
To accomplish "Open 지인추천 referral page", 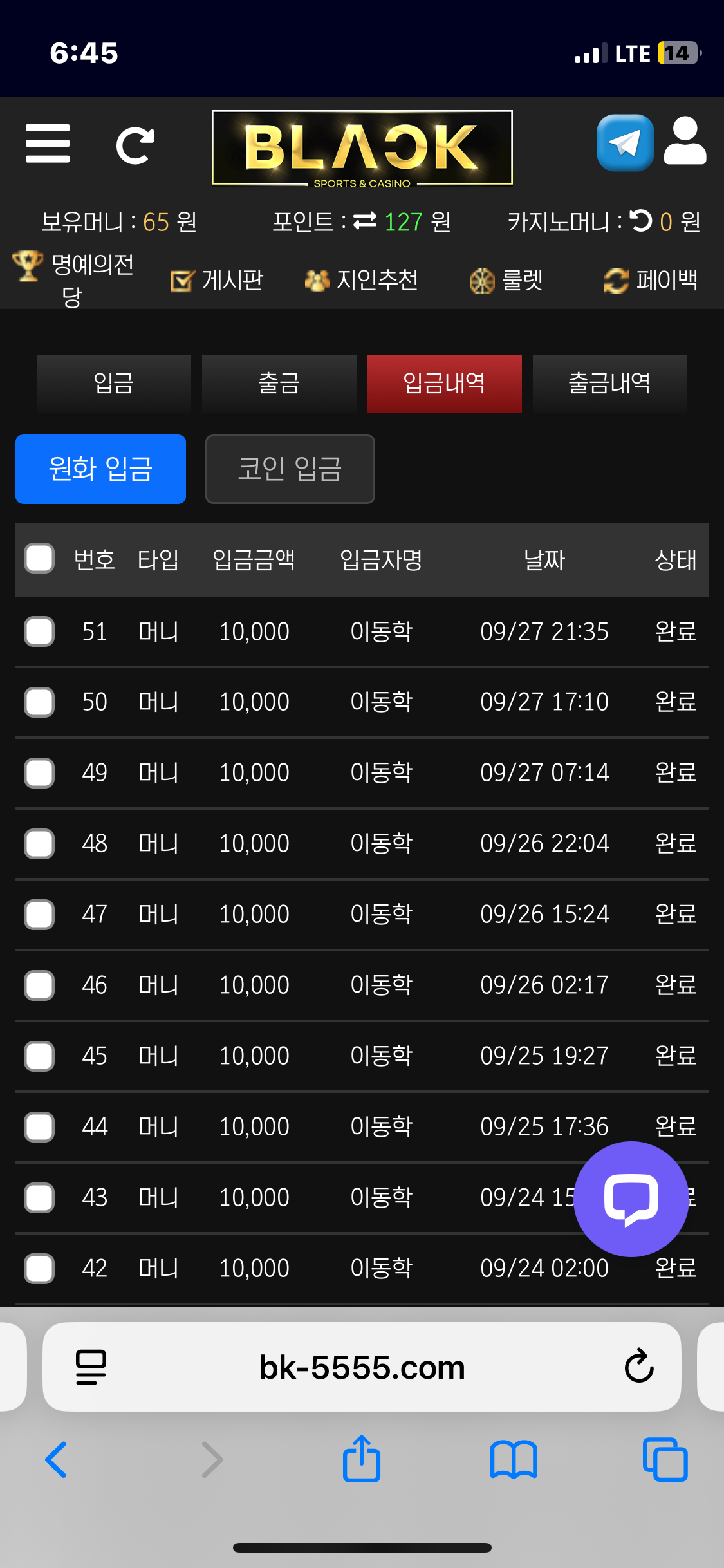I will (x=362, y=280).
